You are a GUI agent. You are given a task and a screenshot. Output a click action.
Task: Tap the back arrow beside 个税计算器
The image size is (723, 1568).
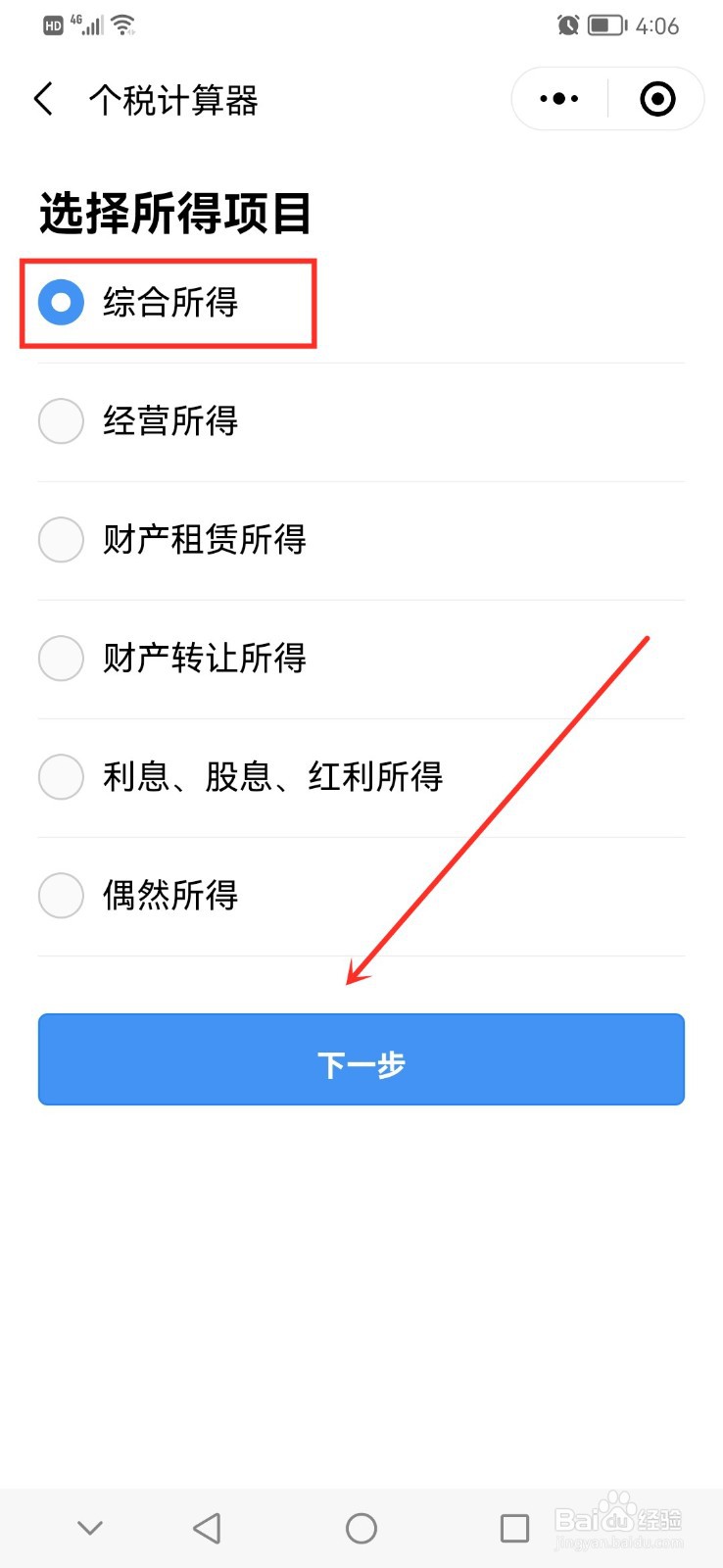pos(42,98)
